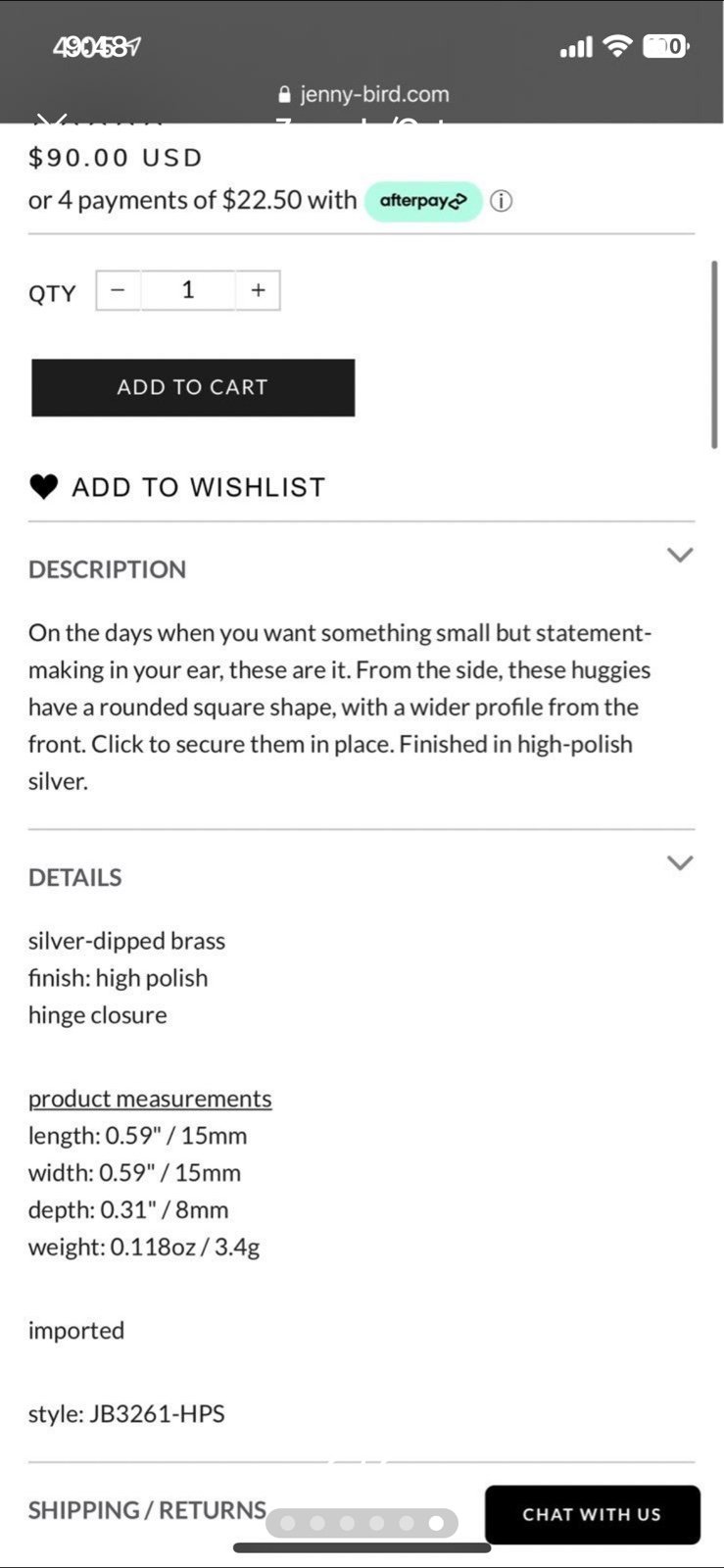
Task: Tap the jenny-bird.com address bar
Action: pyautogui.click(x=363, y=94)
